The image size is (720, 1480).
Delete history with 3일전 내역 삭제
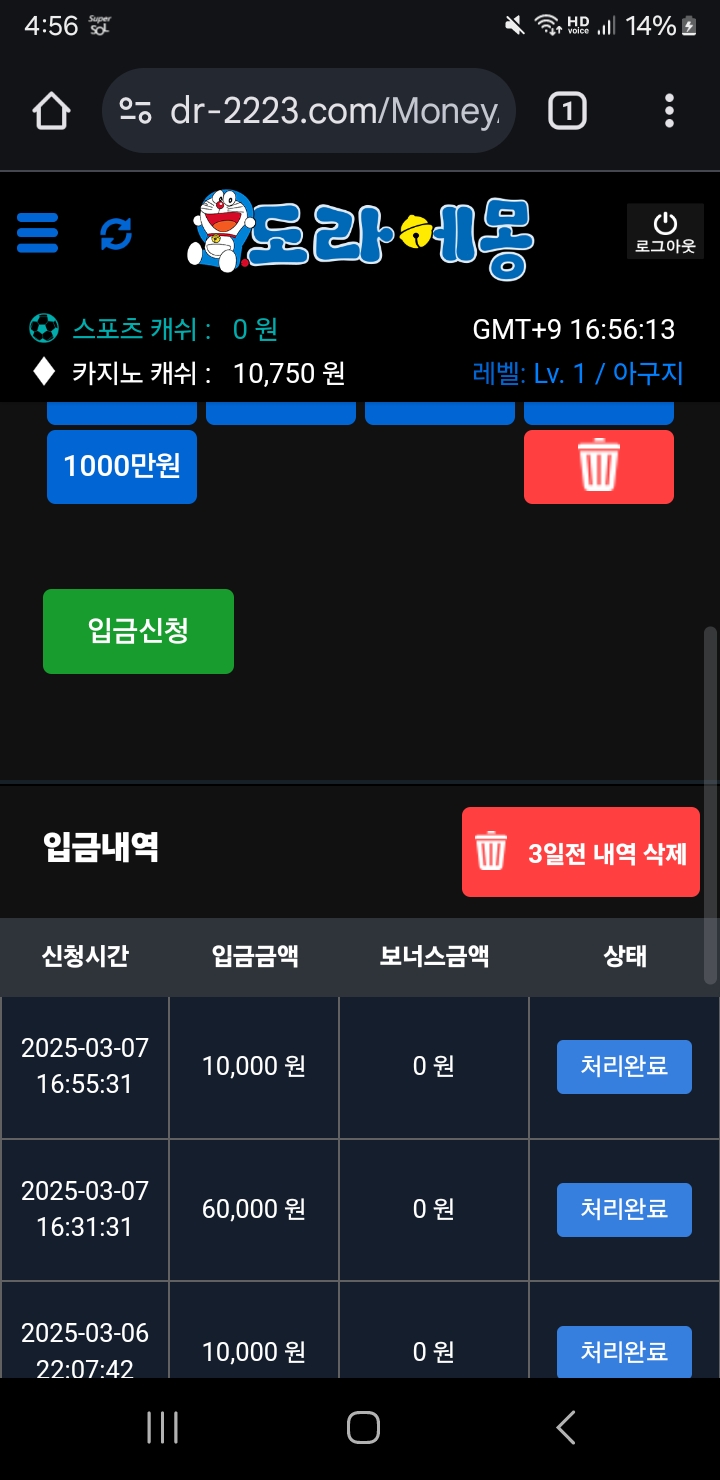click(x=580, y=852)
